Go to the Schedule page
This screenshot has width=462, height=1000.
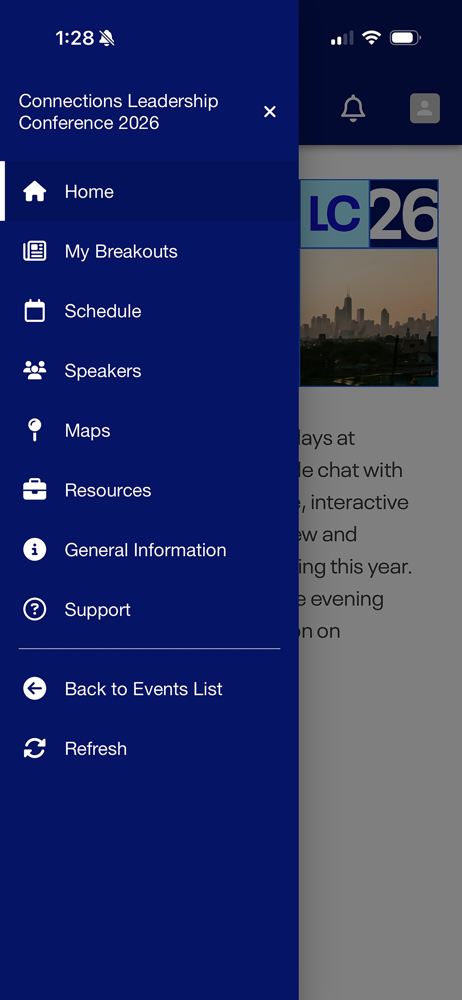point(149,311)
